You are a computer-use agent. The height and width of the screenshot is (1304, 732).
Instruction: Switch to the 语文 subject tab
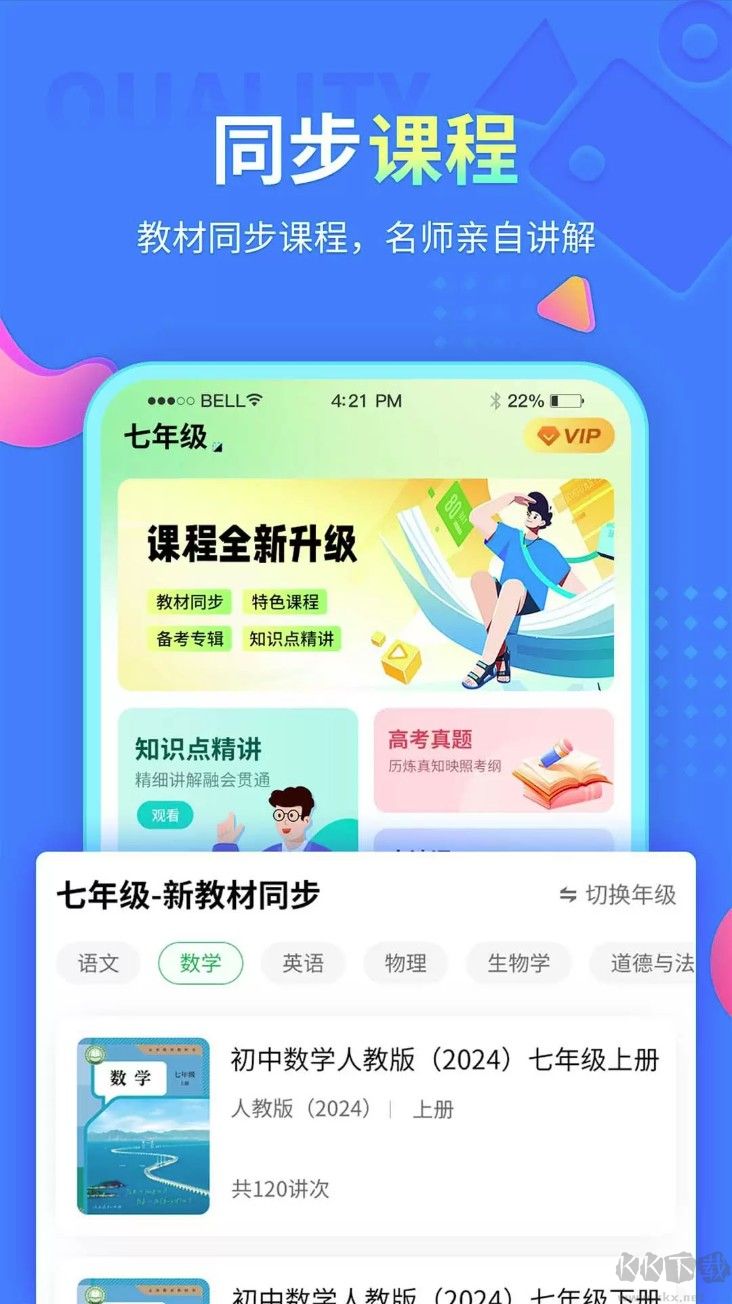[x=98, y=963]
